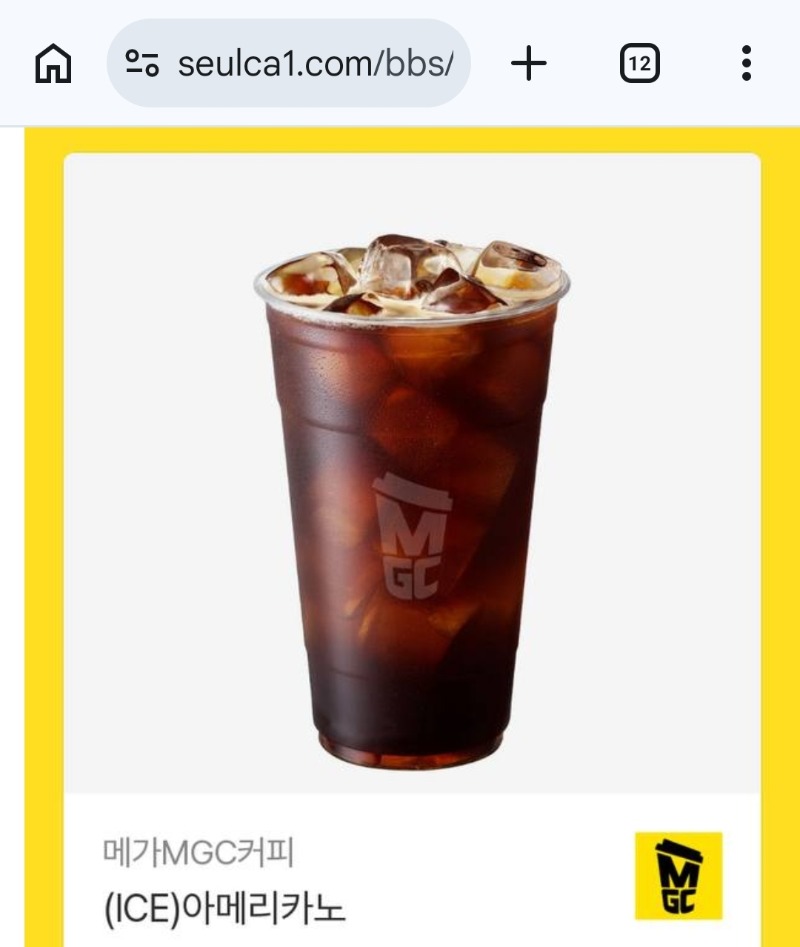Open the tab switcher showing 12 tabs

pos(640,64)
